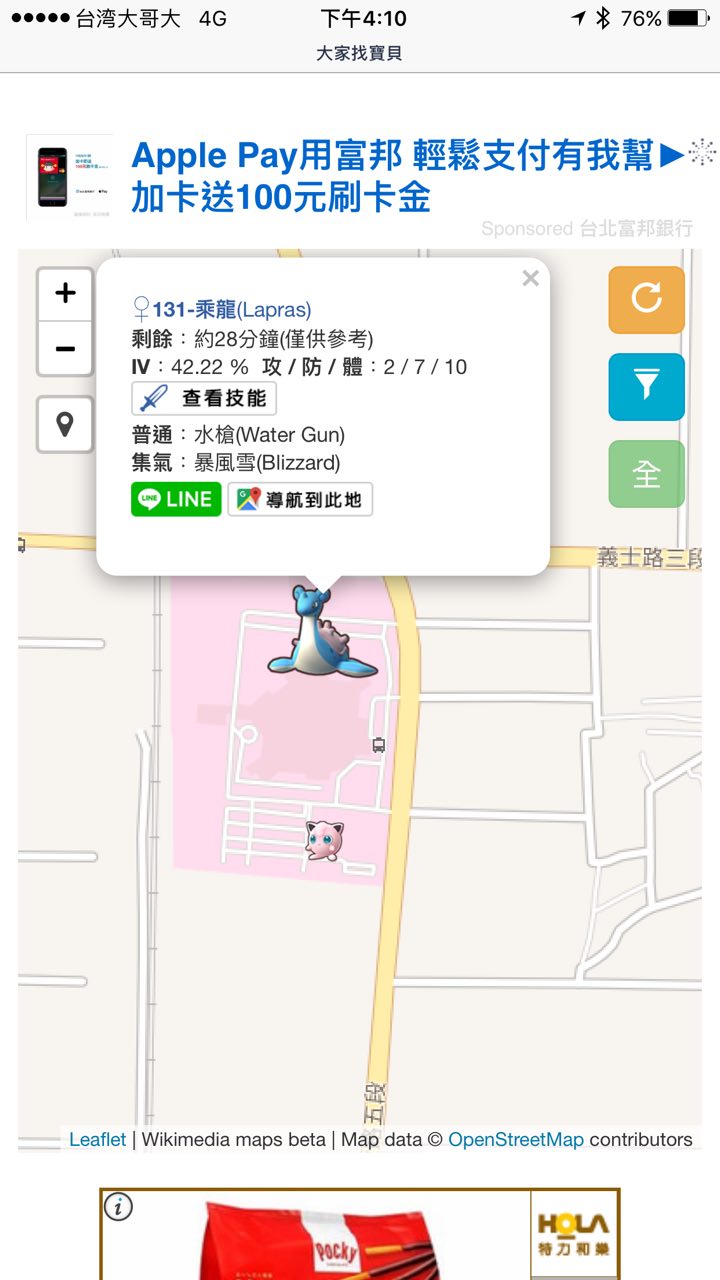Tap the green 全 button
This screenshot has height=1280, width=720.
[x=646, y=474]
